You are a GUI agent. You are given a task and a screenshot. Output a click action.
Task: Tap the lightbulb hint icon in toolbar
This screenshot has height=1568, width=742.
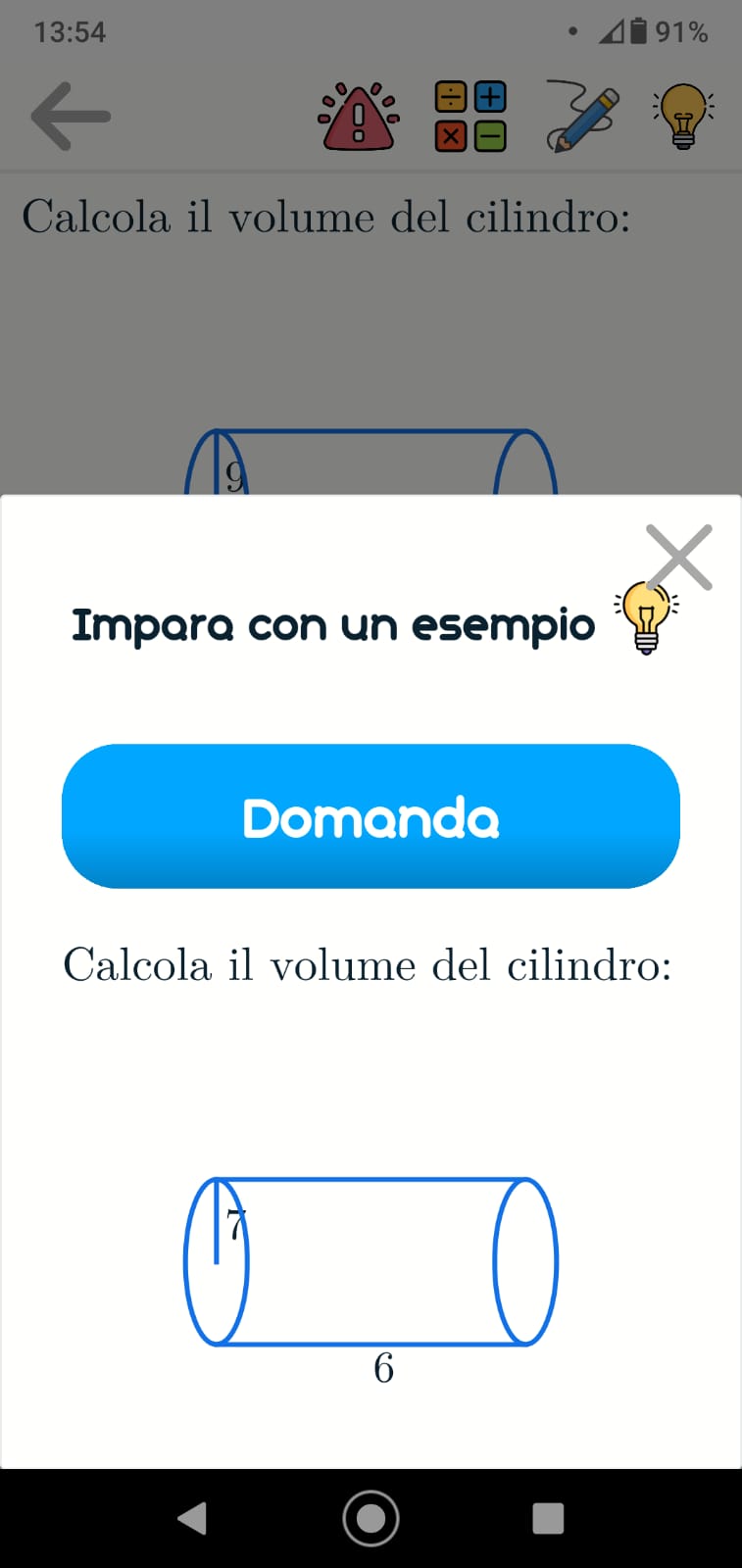click(x=683, y=116)
